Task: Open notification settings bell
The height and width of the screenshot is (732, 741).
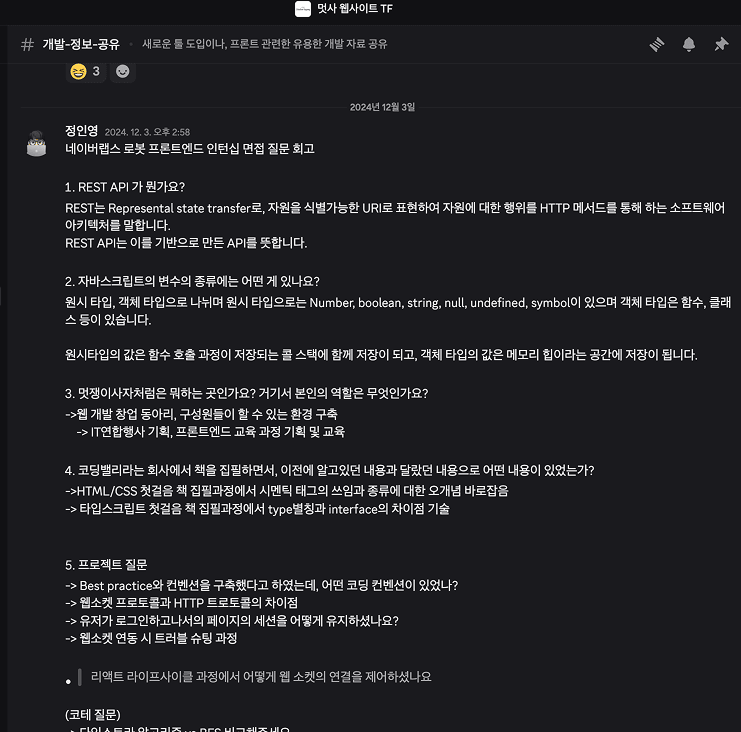Action: (689, 44)
